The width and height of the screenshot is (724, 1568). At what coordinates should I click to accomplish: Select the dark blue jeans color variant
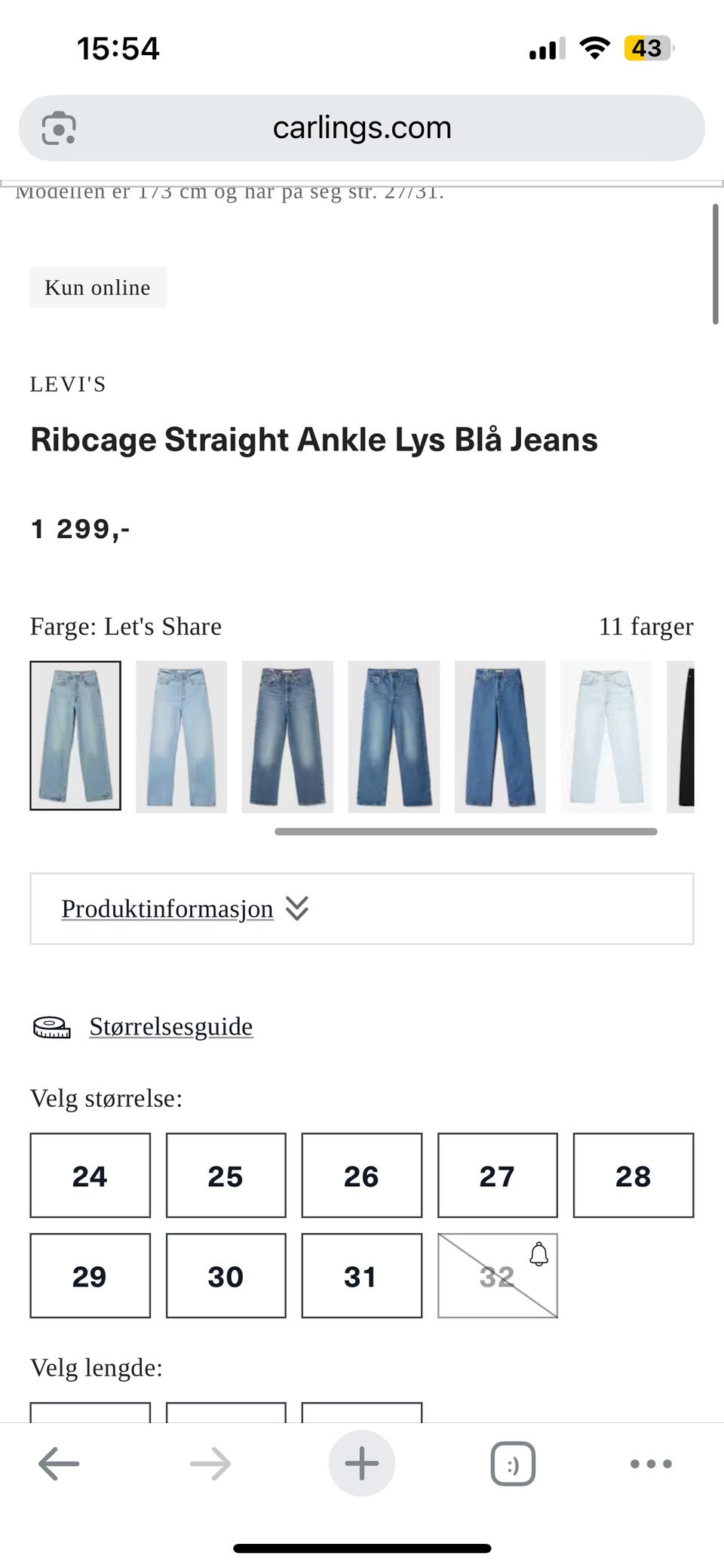[499, 737]
